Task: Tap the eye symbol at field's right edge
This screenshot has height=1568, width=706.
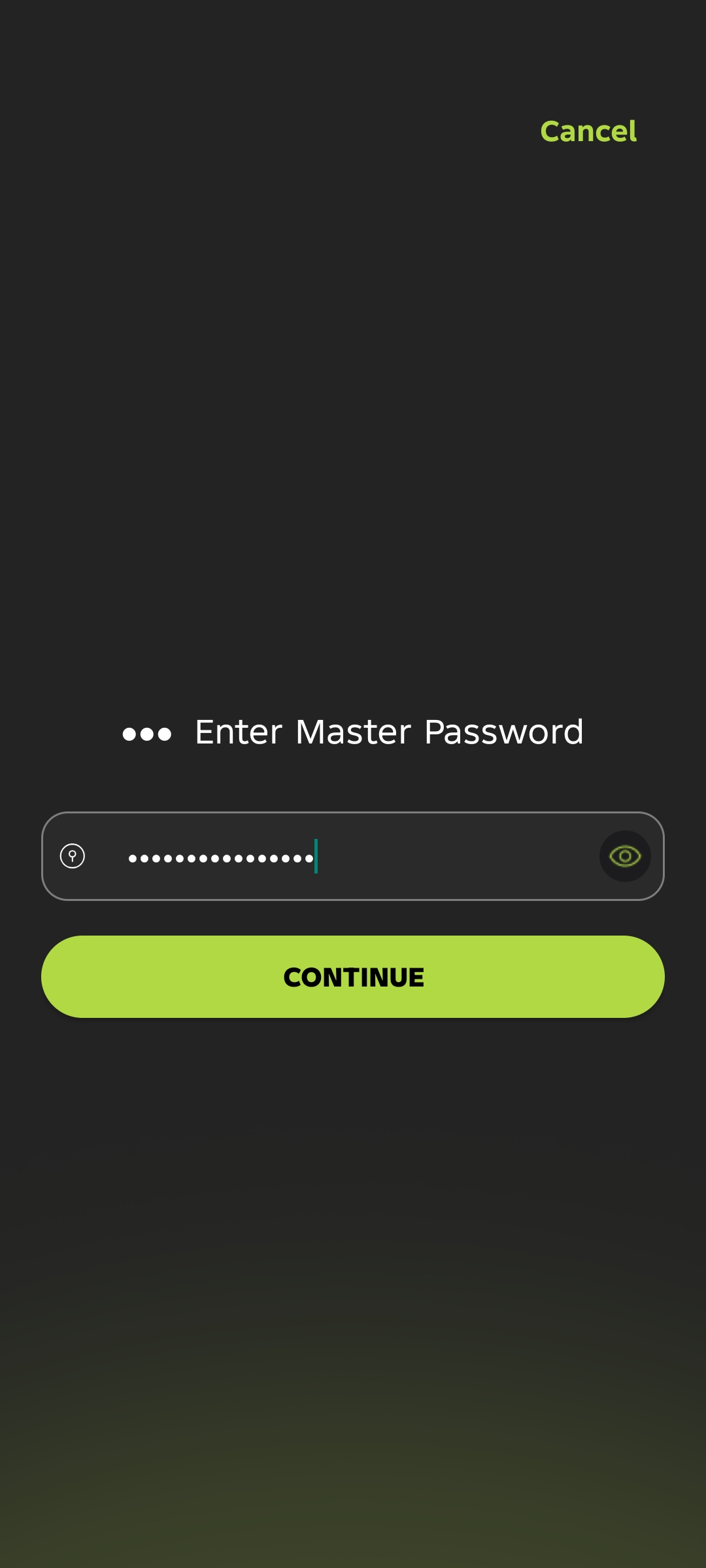Action: click(624, 857)
